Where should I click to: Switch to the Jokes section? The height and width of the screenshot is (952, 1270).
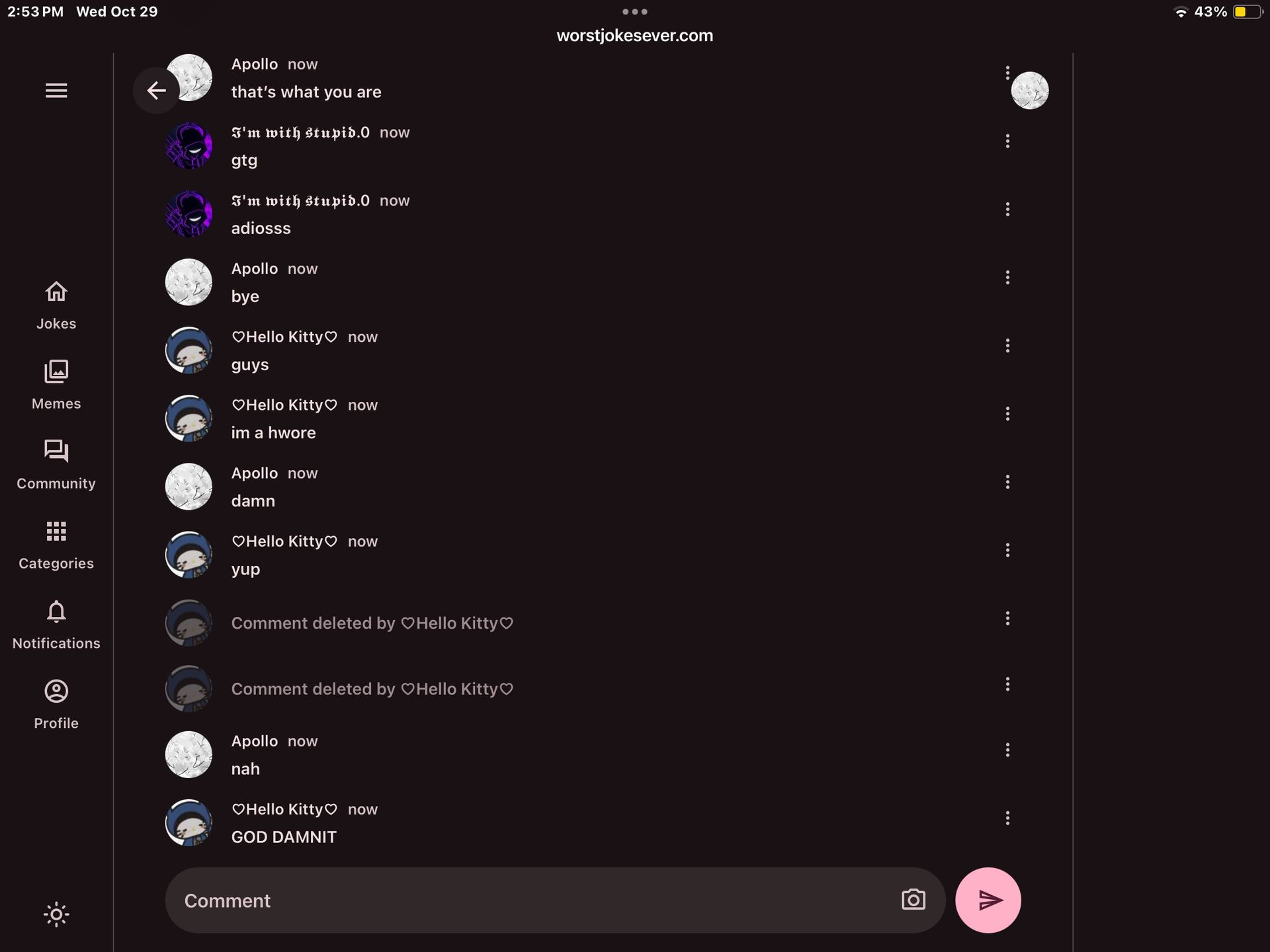point(56,305)
